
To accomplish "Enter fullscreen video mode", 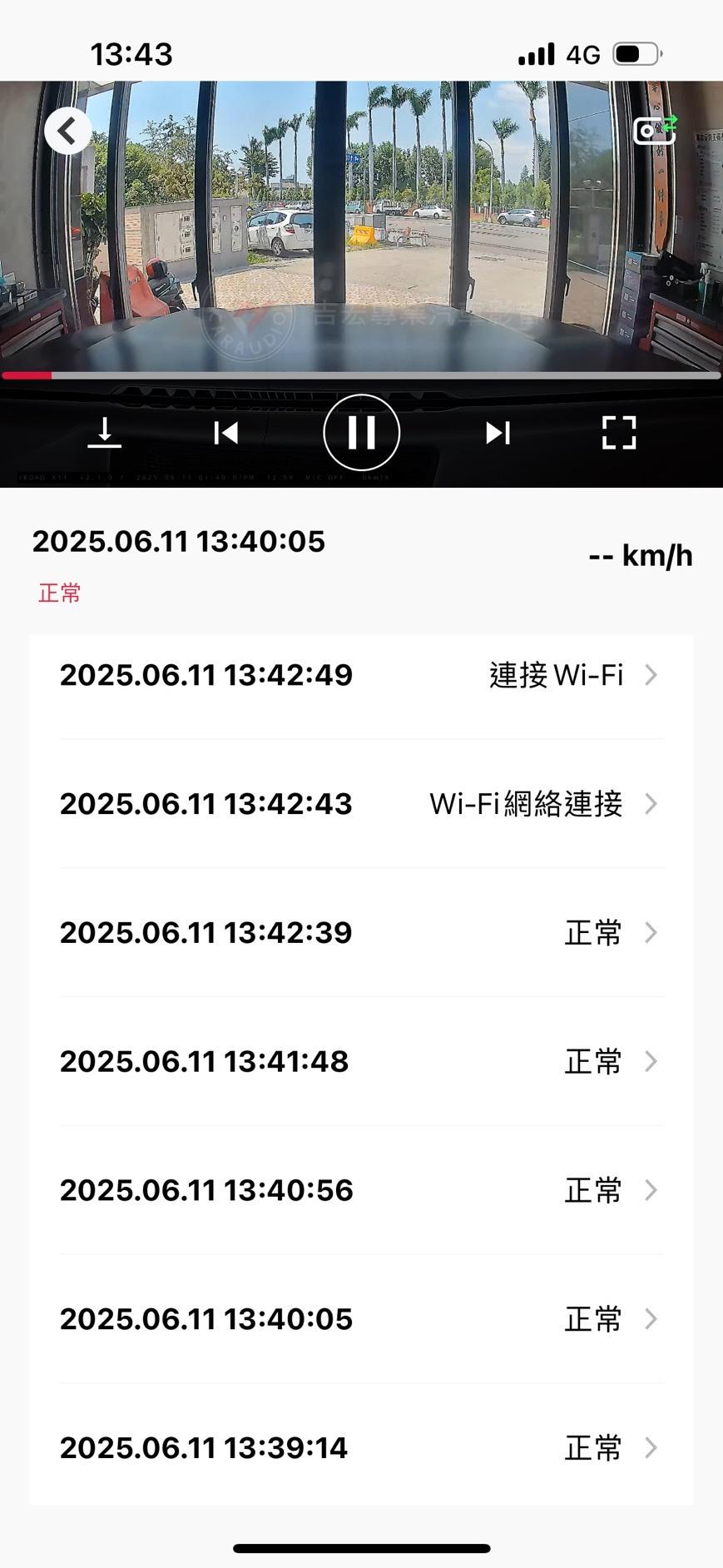I will [x=619, y=433].
